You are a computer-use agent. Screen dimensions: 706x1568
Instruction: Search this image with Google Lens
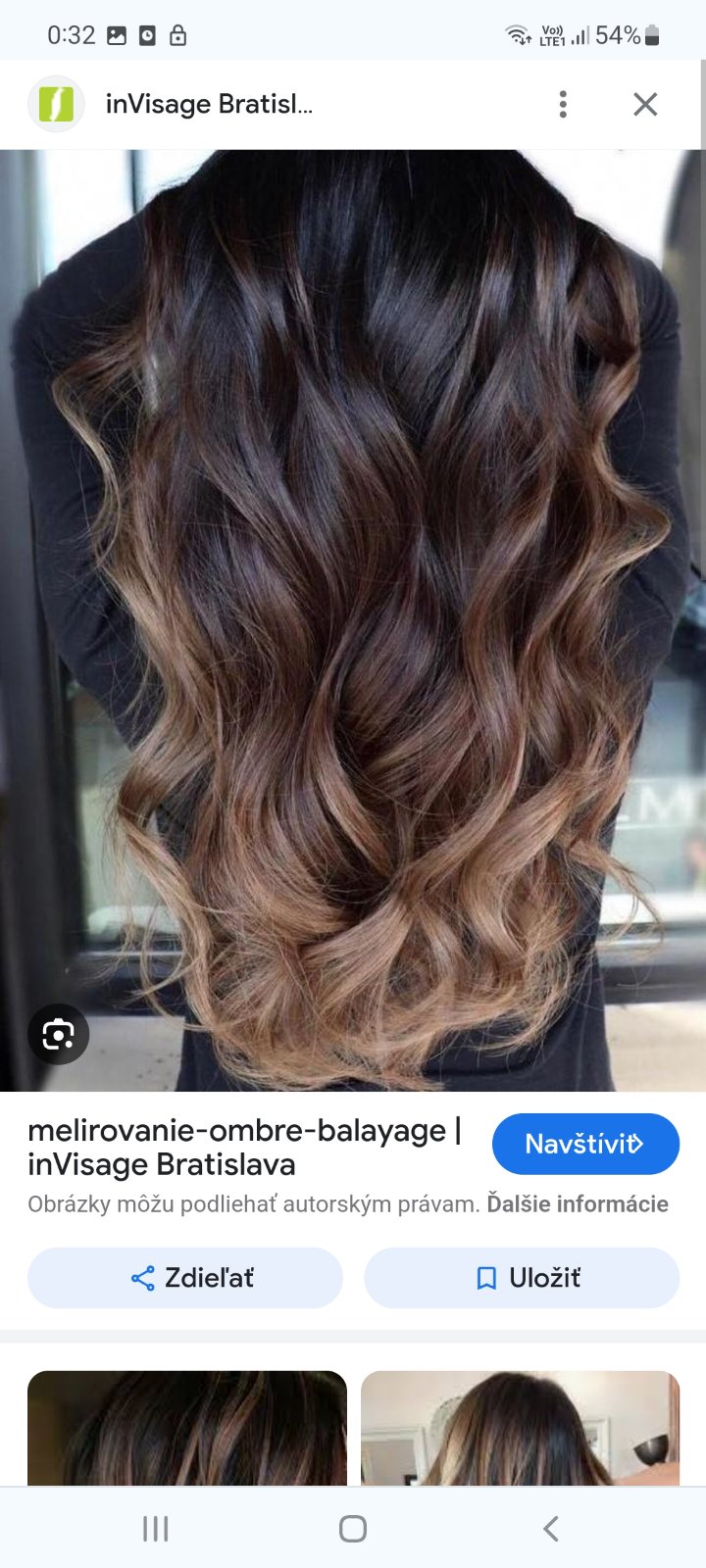coord(58,1034)
